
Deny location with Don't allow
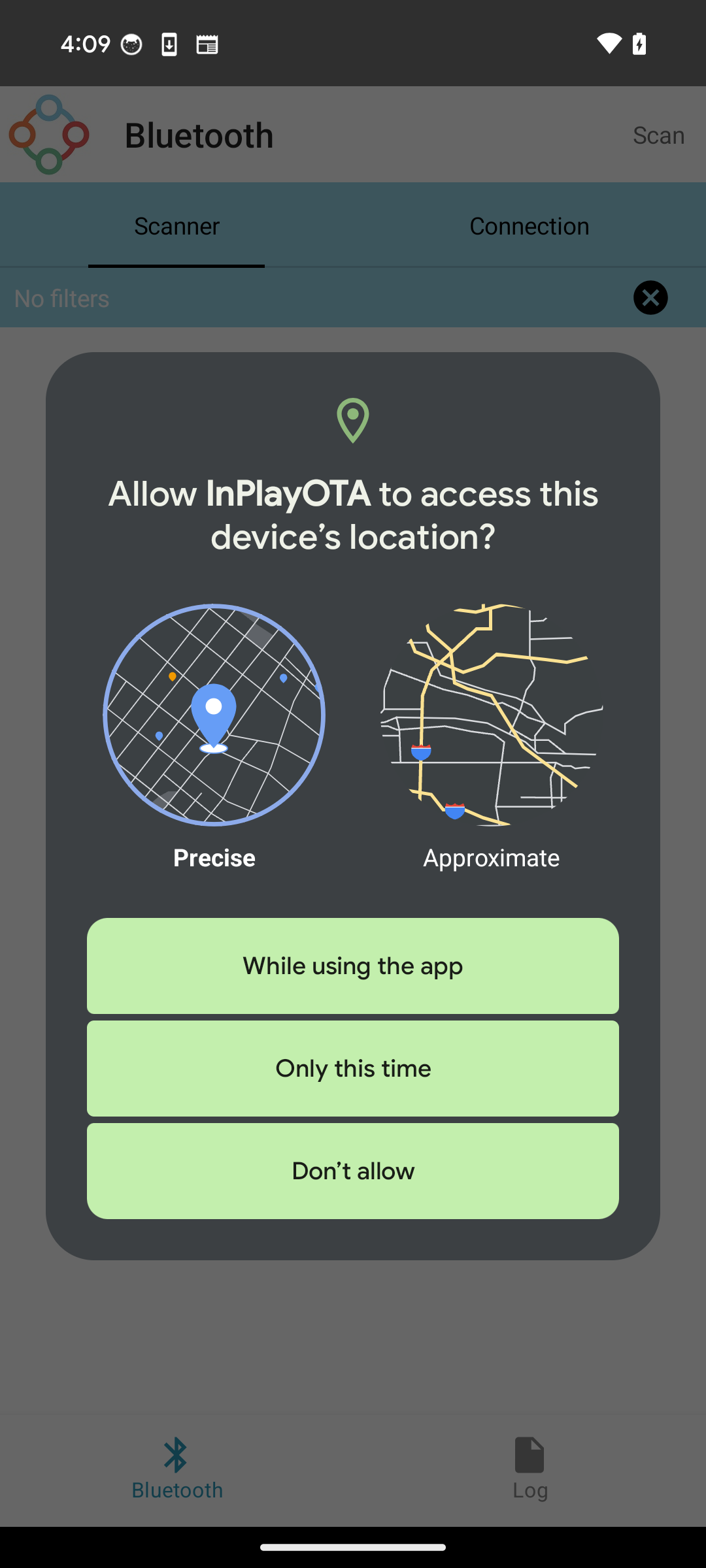[353, 1171]
